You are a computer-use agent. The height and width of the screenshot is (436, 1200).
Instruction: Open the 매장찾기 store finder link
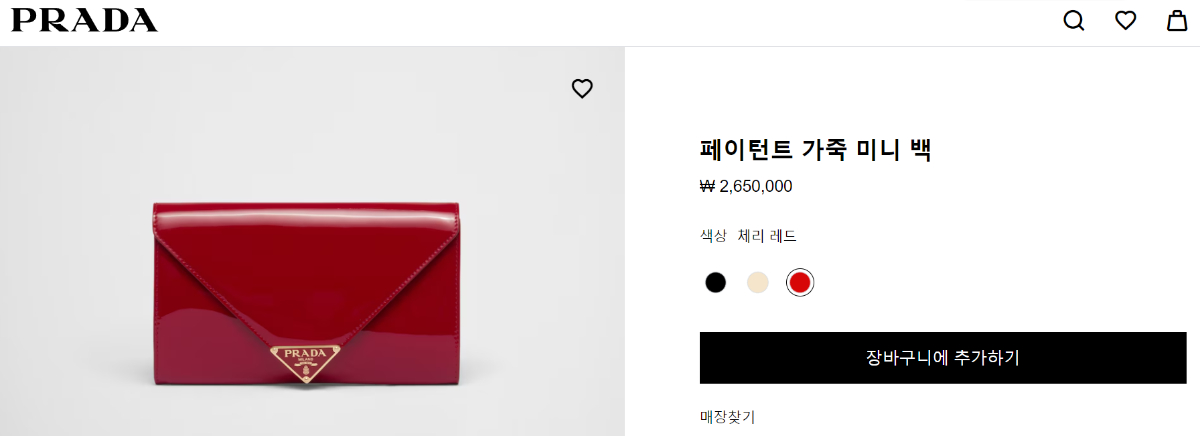tap(727, 416)
